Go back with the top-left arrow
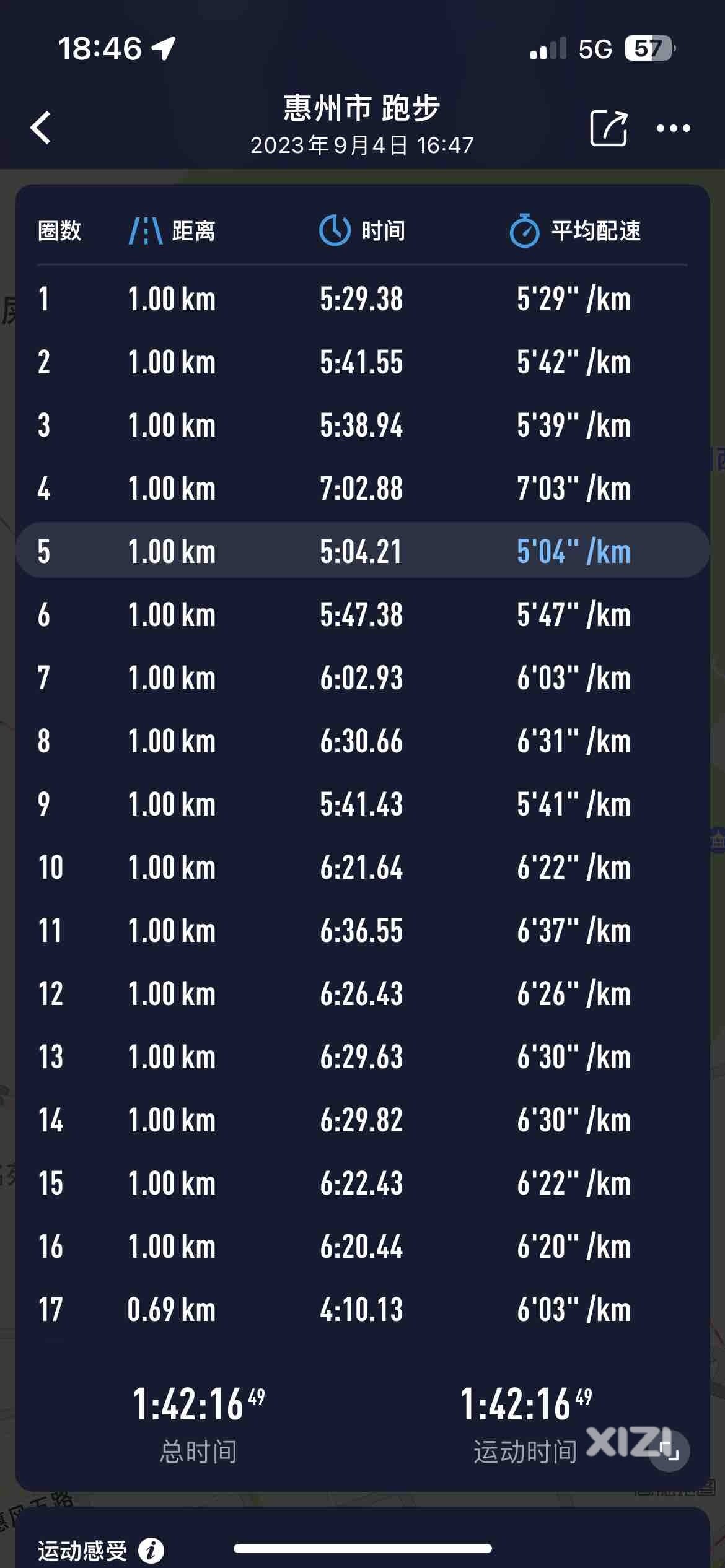The image size is (725, 1568). coord(41,128)
